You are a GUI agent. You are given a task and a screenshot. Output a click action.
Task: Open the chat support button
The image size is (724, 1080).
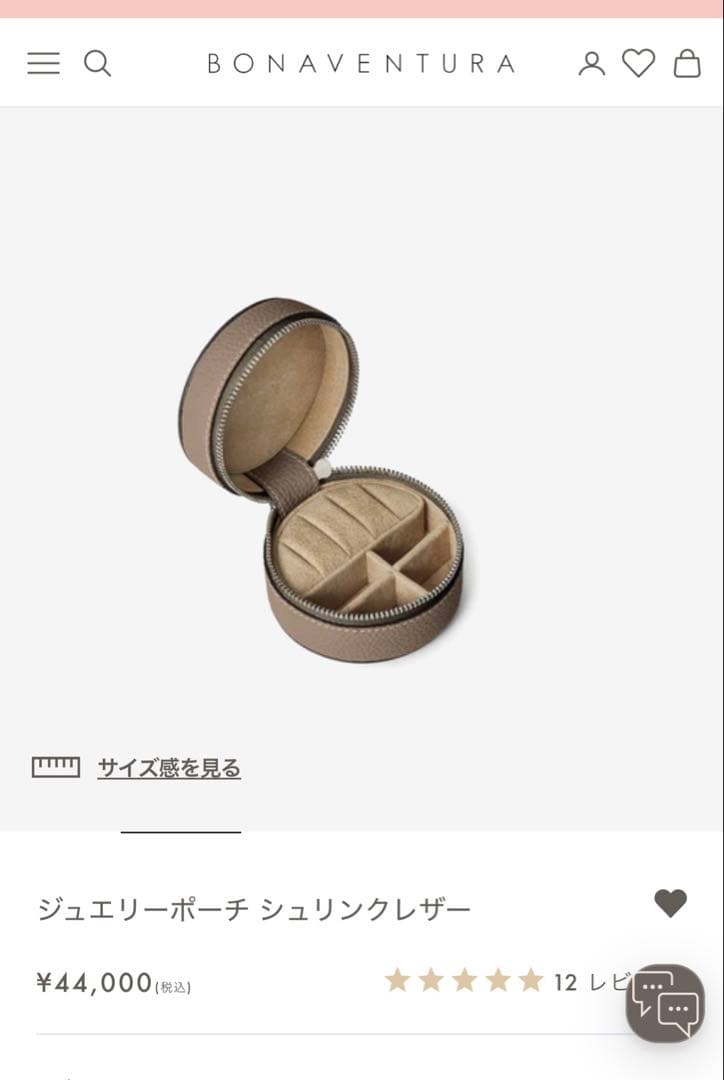click(x=666, y=1003)
